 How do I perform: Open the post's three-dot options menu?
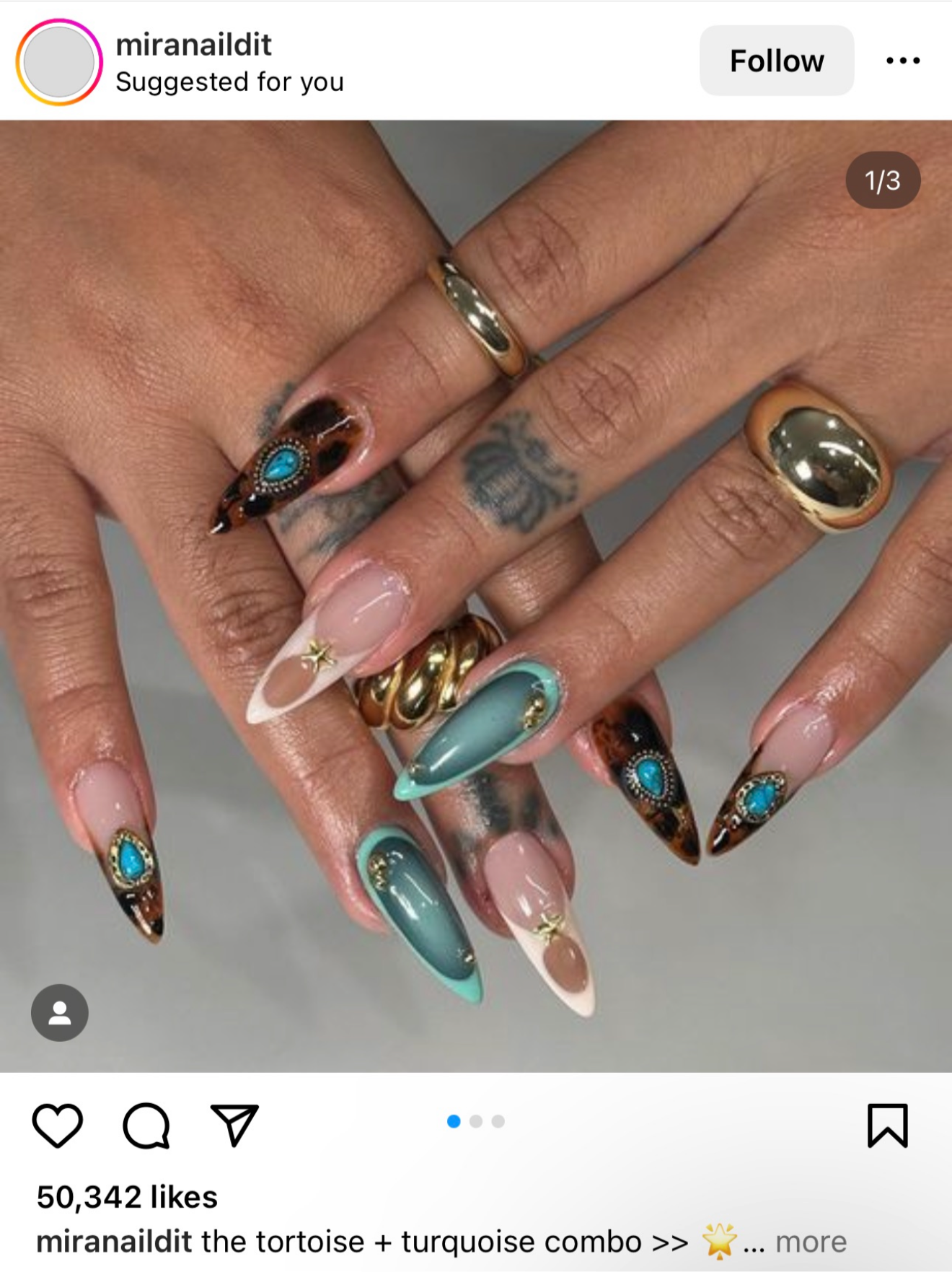(902, 61)
